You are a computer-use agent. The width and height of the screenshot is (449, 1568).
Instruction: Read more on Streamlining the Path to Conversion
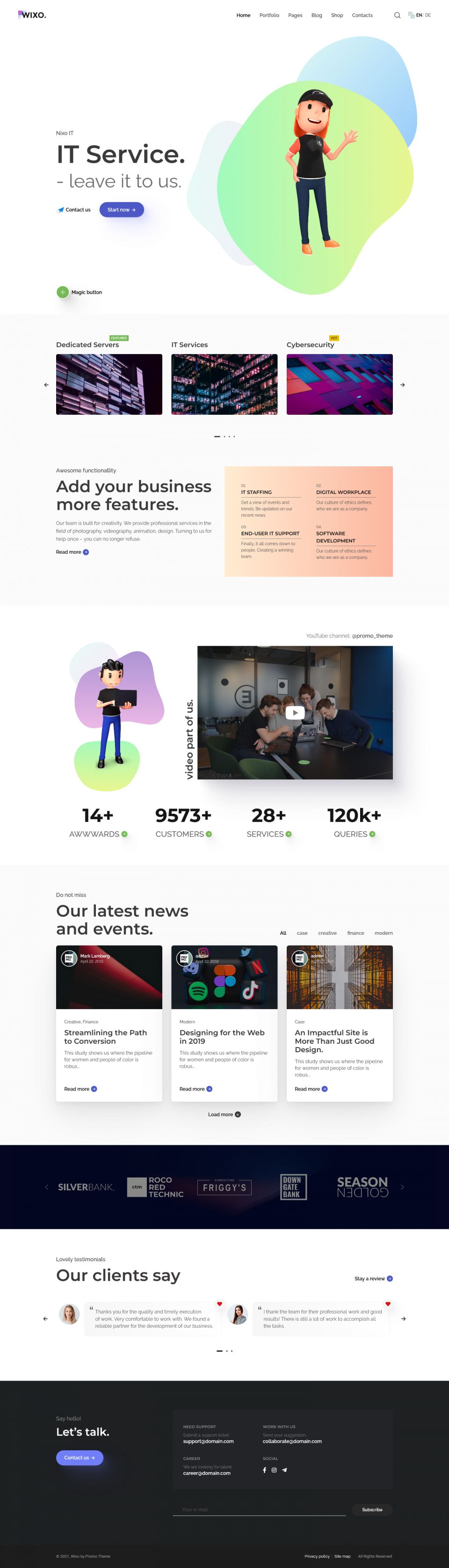[80, 1089]
